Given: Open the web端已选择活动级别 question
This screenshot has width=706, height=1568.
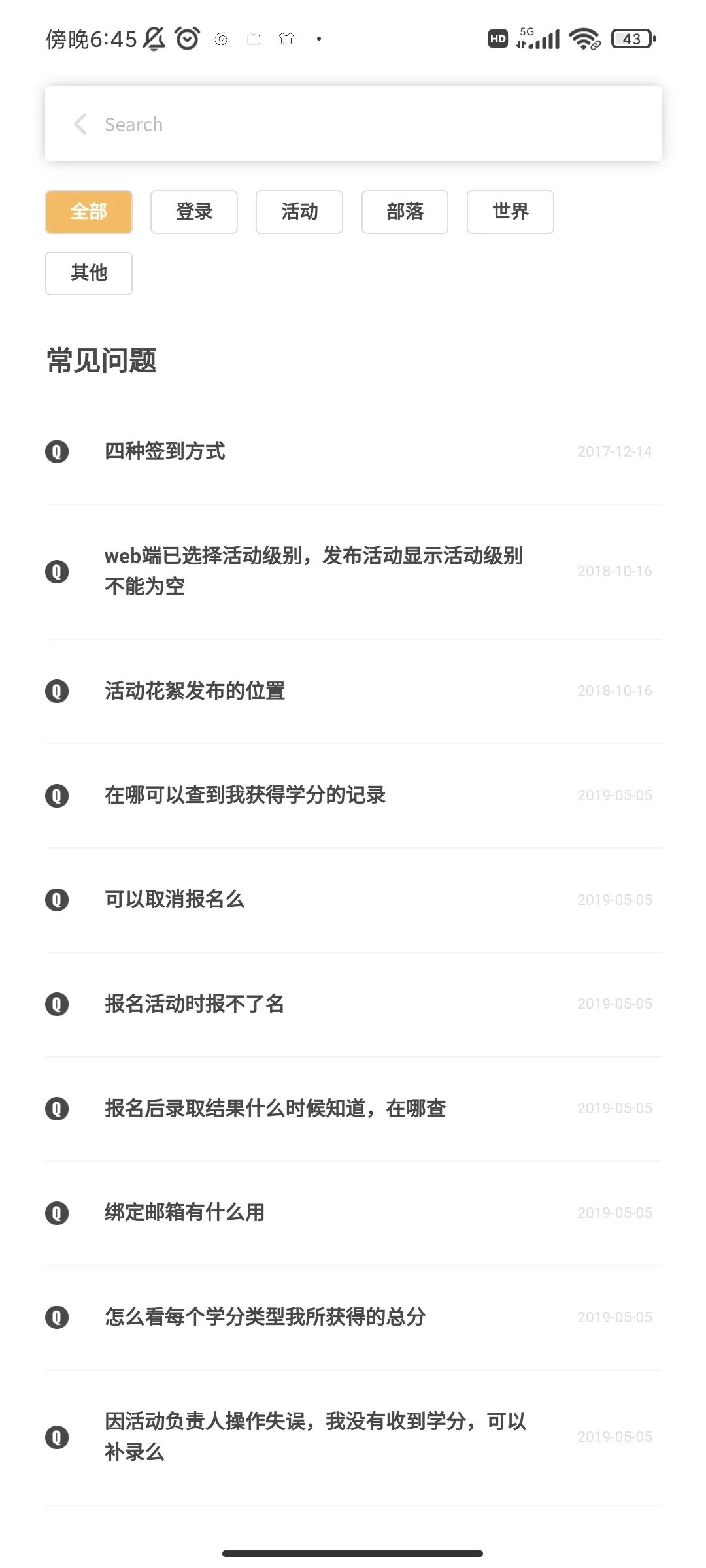Looking at the screenshot, I should coord(353,572).
